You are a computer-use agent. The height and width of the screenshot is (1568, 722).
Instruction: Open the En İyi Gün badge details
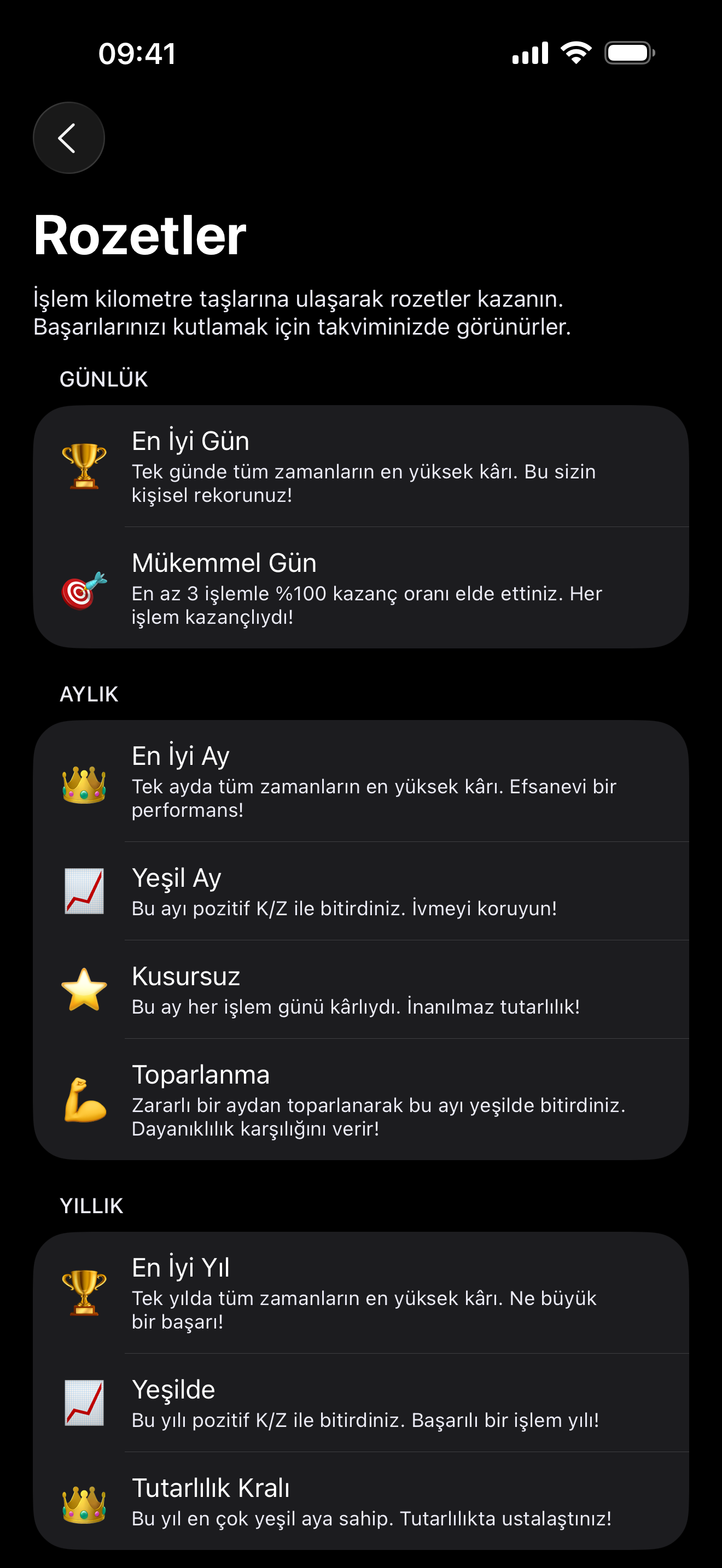pos(361,469)
